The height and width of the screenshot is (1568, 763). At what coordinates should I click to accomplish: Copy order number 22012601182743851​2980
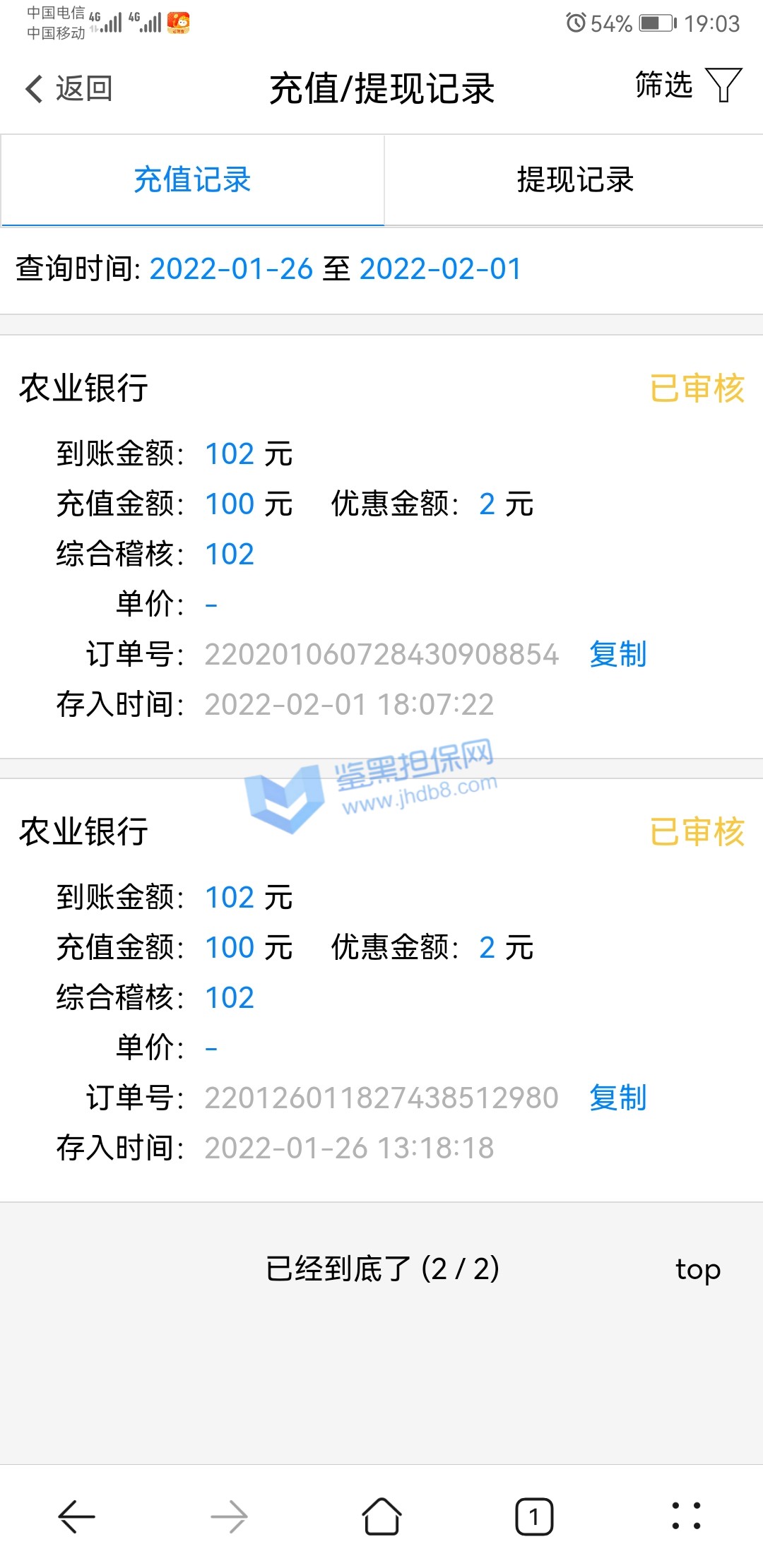pos(617,1098)
